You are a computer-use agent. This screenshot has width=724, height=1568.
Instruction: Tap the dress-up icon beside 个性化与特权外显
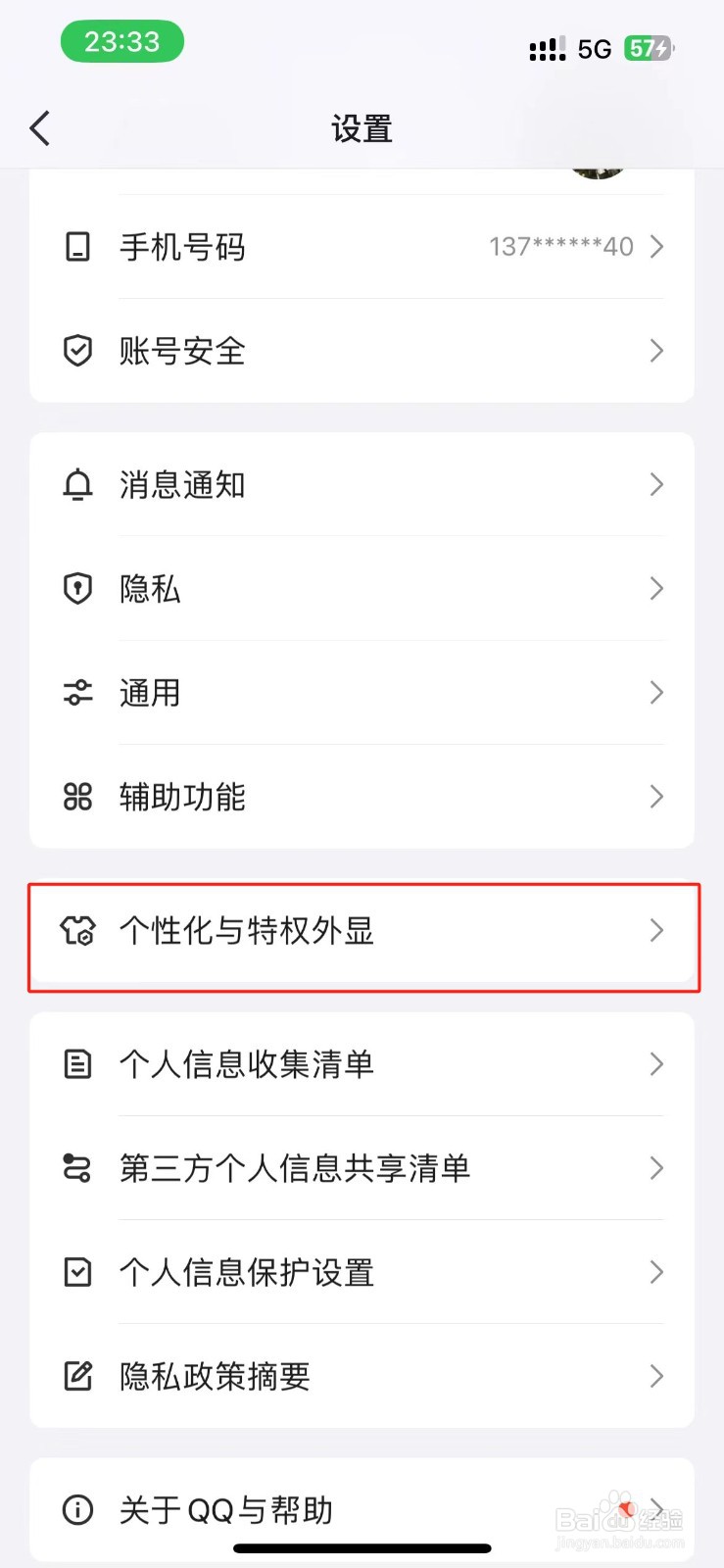pos(77,932)
